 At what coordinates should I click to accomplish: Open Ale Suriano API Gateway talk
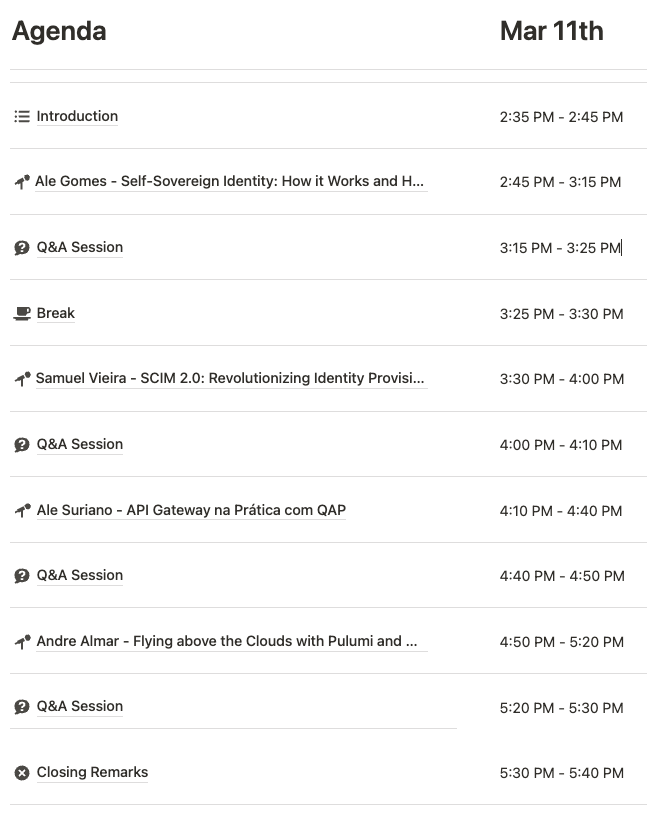[x=191, y=510]
